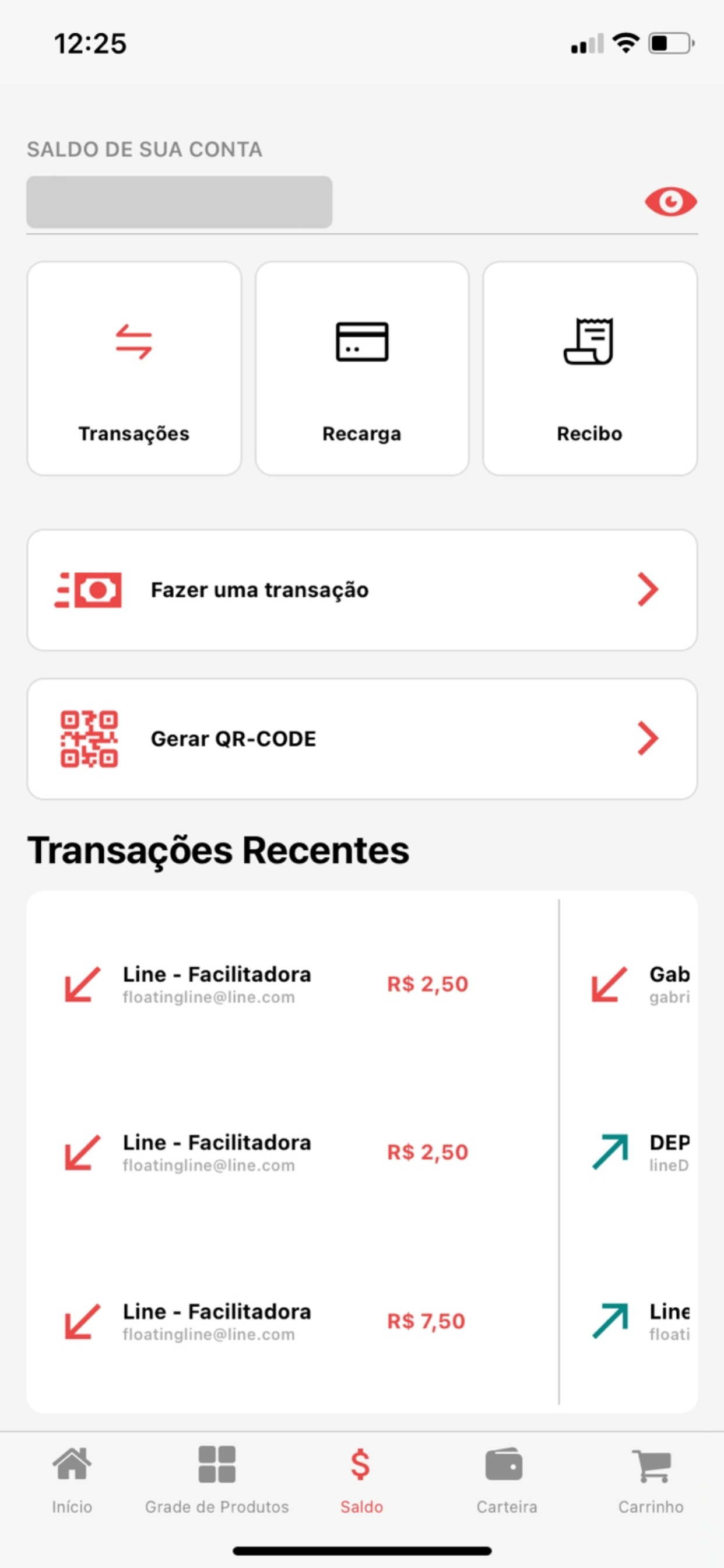Select Fazer uma transação
724x1568 pixels.
click(362, 590)
